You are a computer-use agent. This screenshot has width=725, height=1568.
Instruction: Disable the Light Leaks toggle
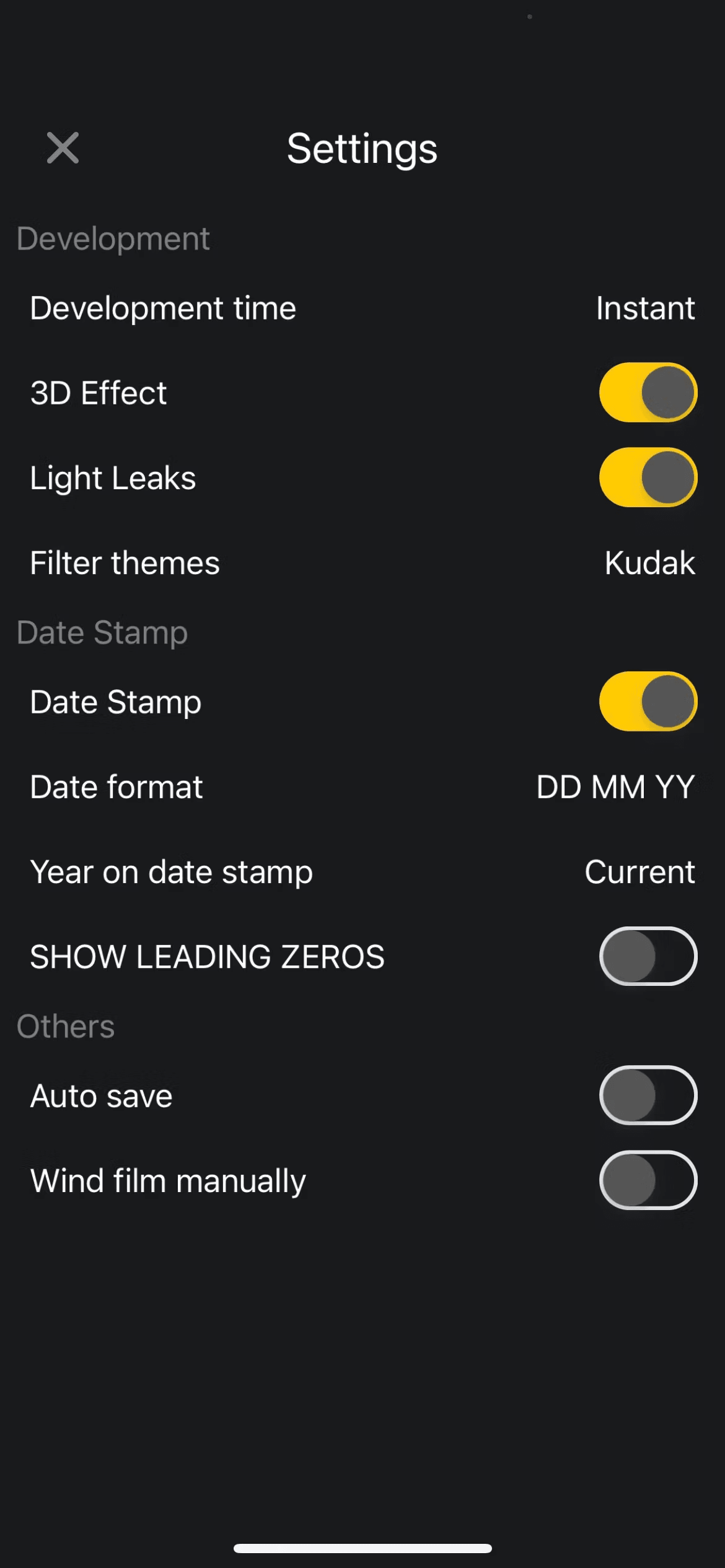click(x=648, y=477)
